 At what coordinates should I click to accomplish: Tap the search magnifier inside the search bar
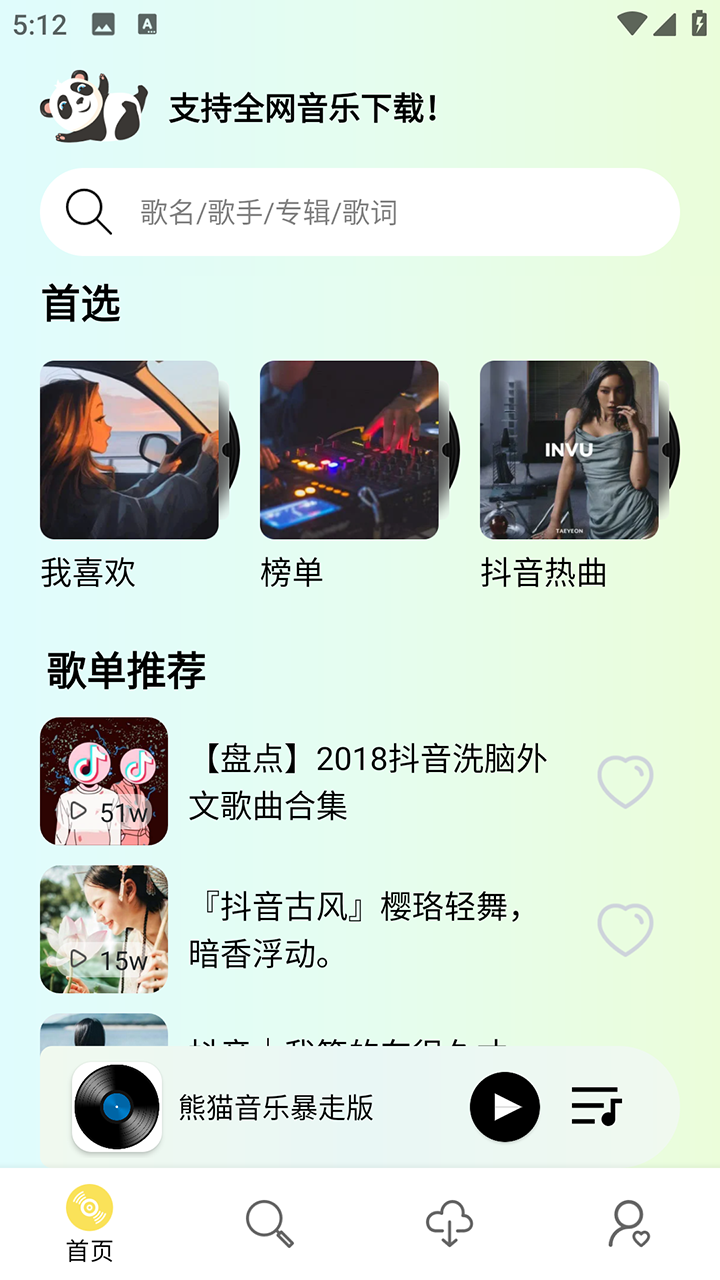[x=88, y=211]
